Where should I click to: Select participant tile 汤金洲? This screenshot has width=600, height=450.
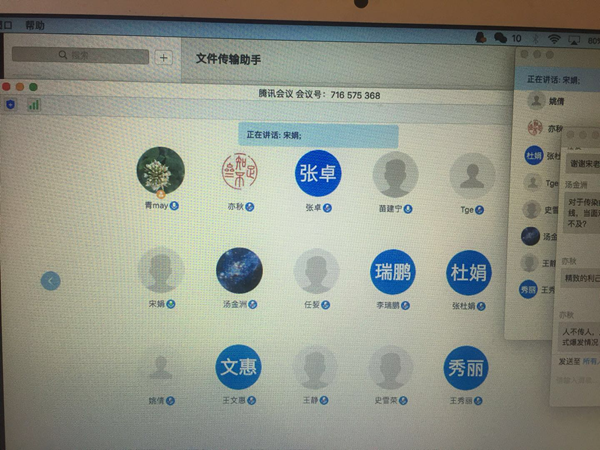pos(239,270)
